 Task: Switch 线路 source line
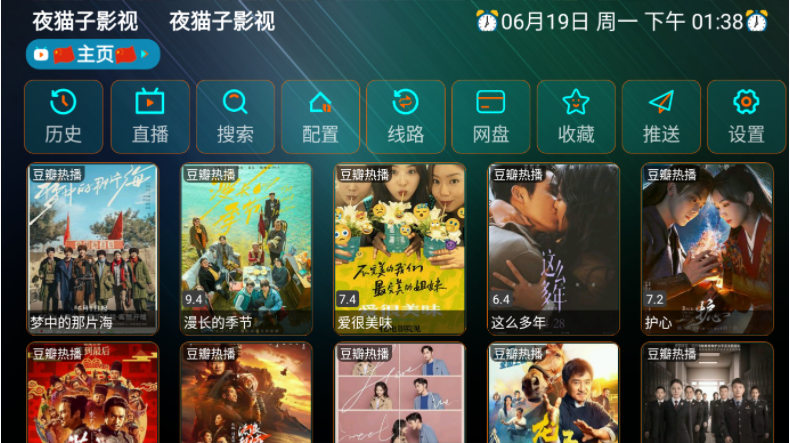click(x=405, y=116)
